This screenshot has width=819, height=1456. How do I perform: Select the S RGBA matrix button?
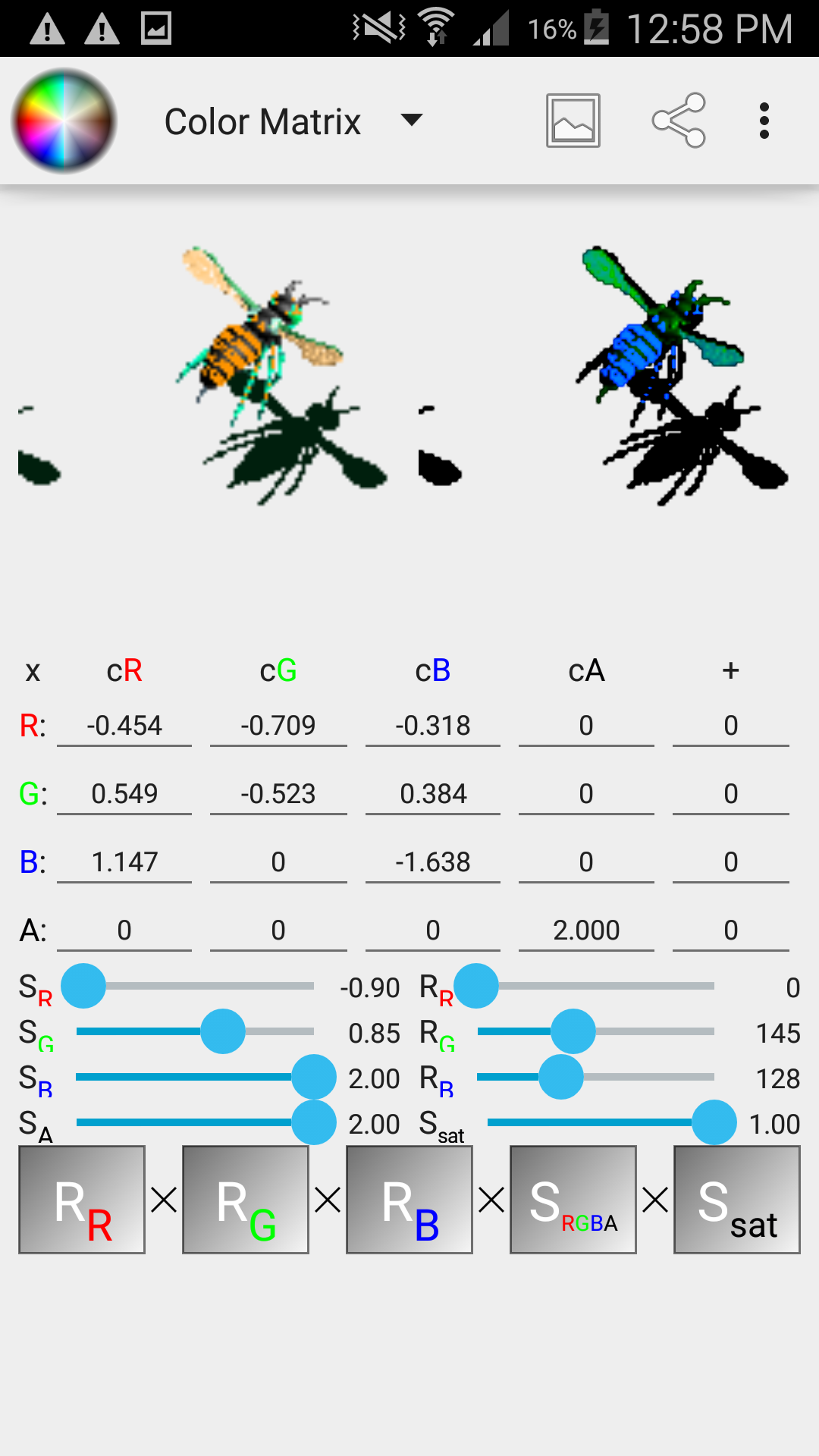pos(573,1200)
